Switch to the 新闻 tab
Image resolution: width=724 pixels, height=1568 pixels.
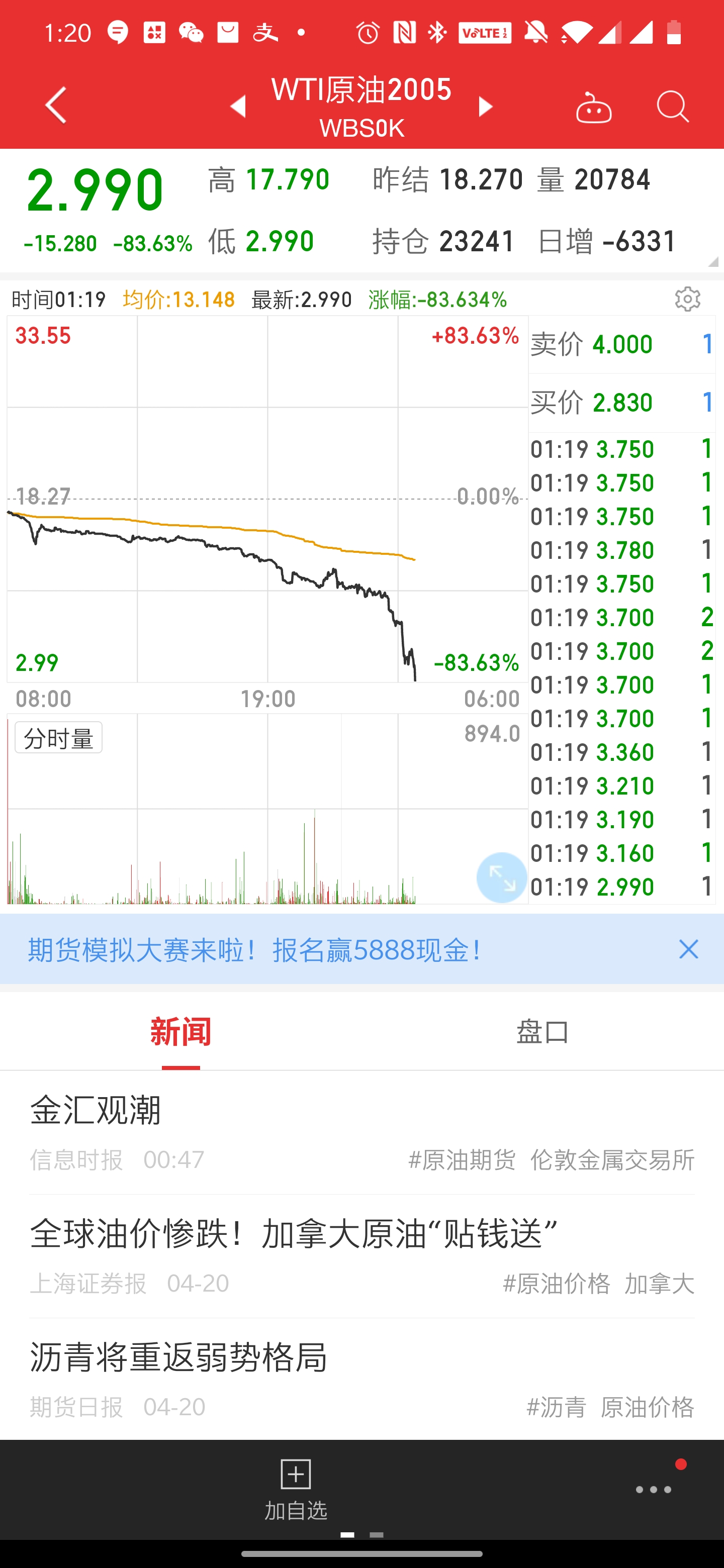(x=181, y=1032)
